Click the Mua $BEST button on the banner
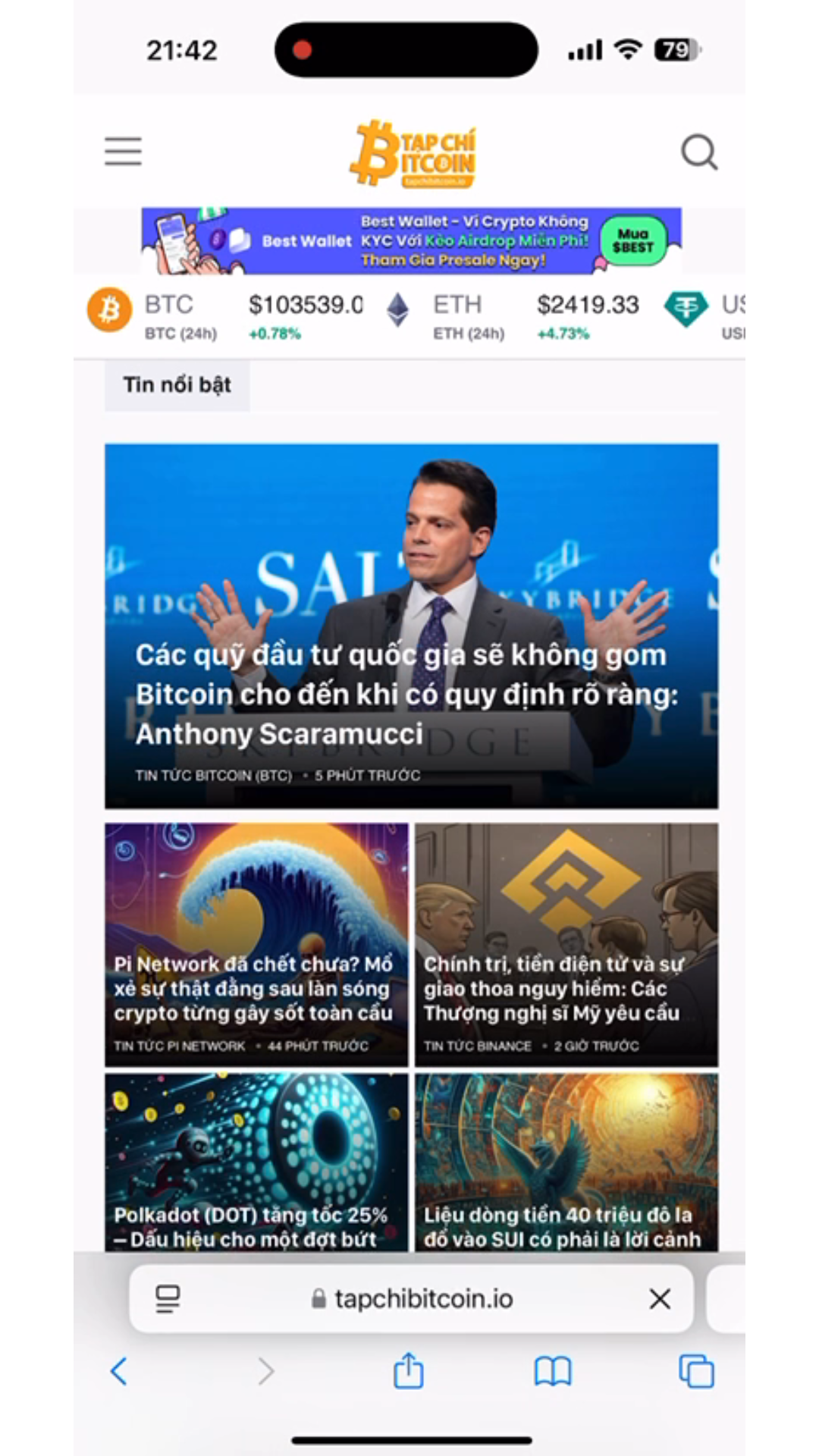 (634, 240)
